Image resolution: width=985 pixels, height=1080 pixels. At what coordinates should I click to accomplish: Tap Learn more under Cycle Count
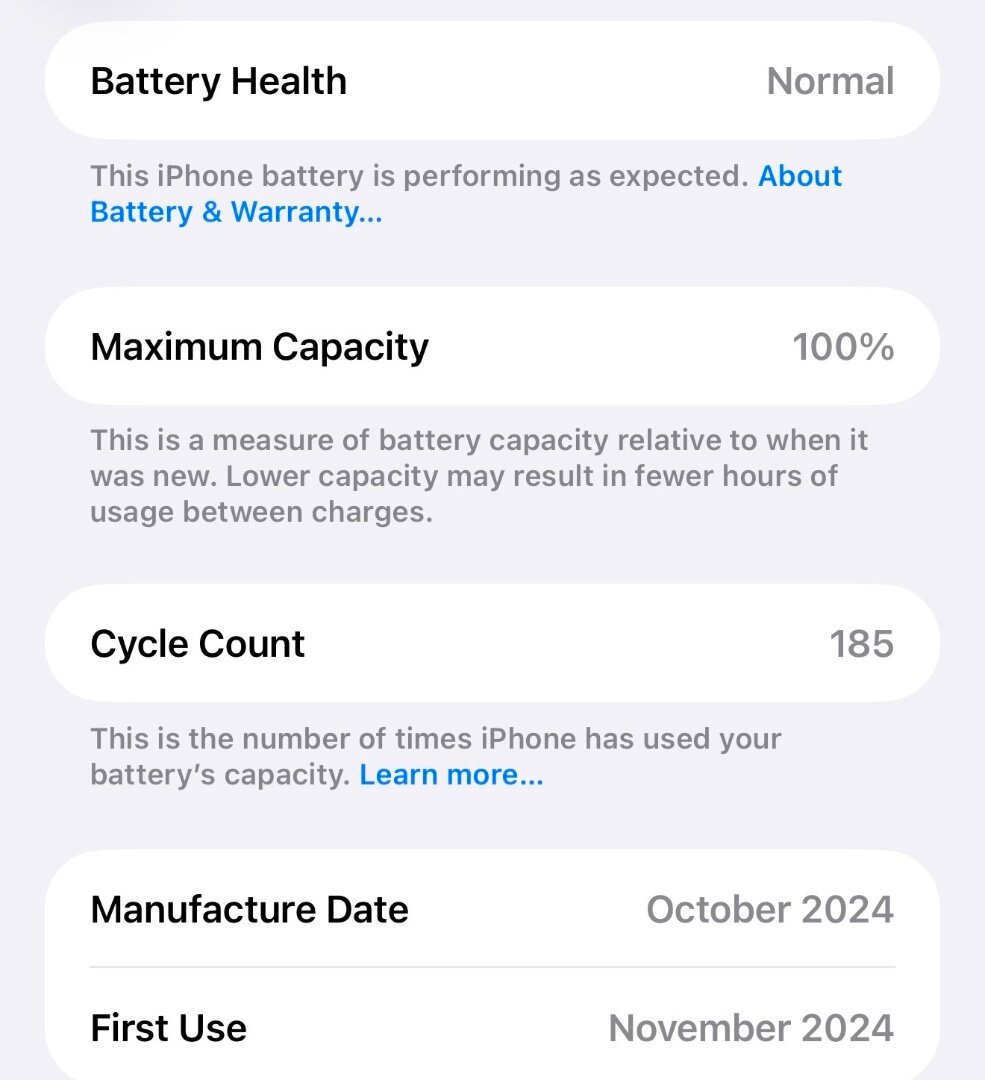pyautogui.click(x=451, y=775)
